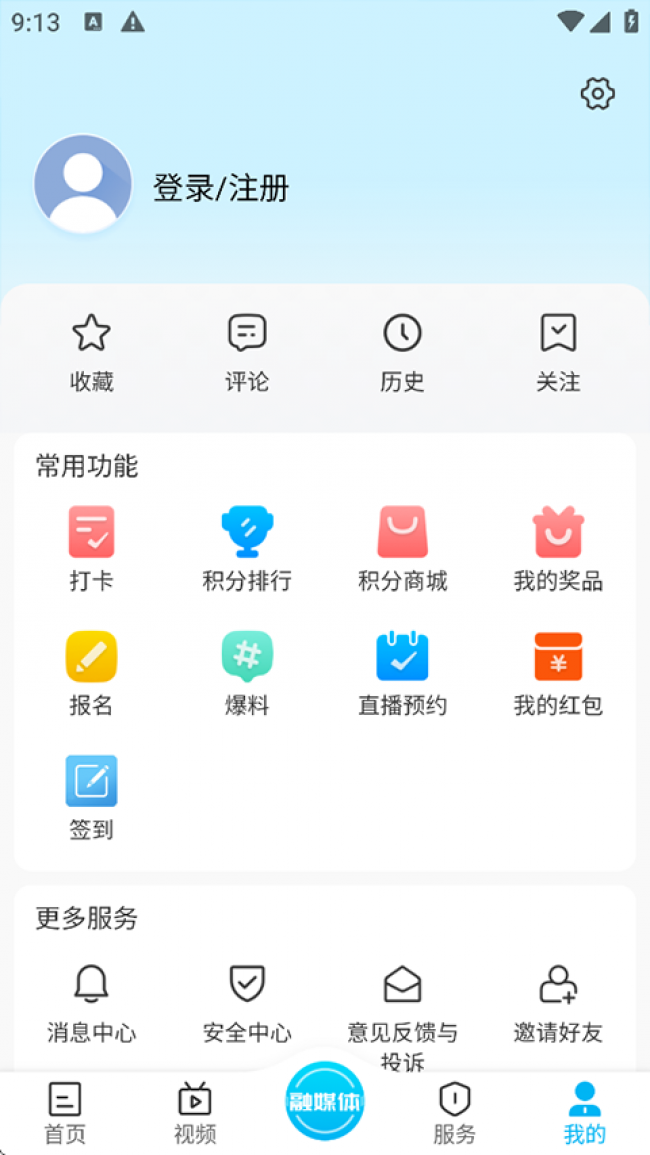This screenshot has width=650, height=1155.
Task: Open 关注 followed list
Action: 558,352
